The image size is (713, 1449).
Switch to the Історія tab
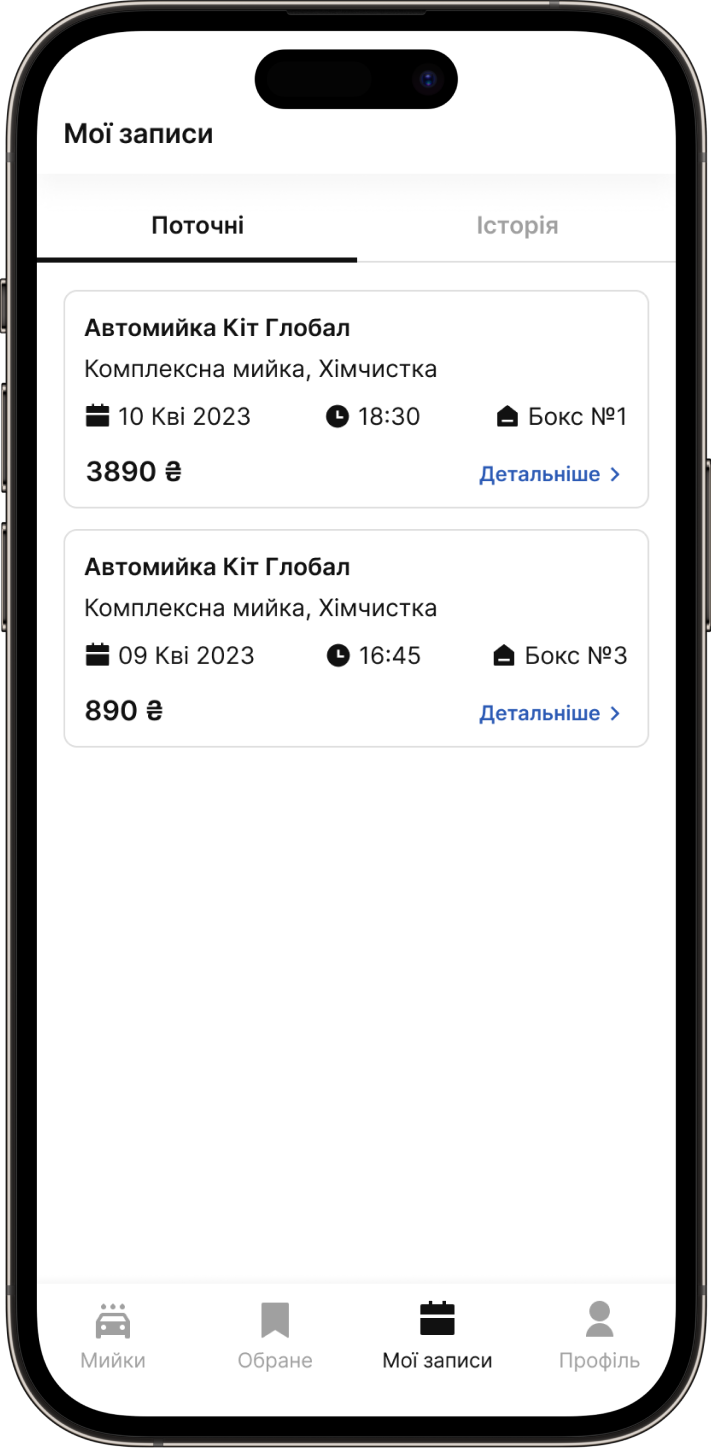(x=517, y=226)
